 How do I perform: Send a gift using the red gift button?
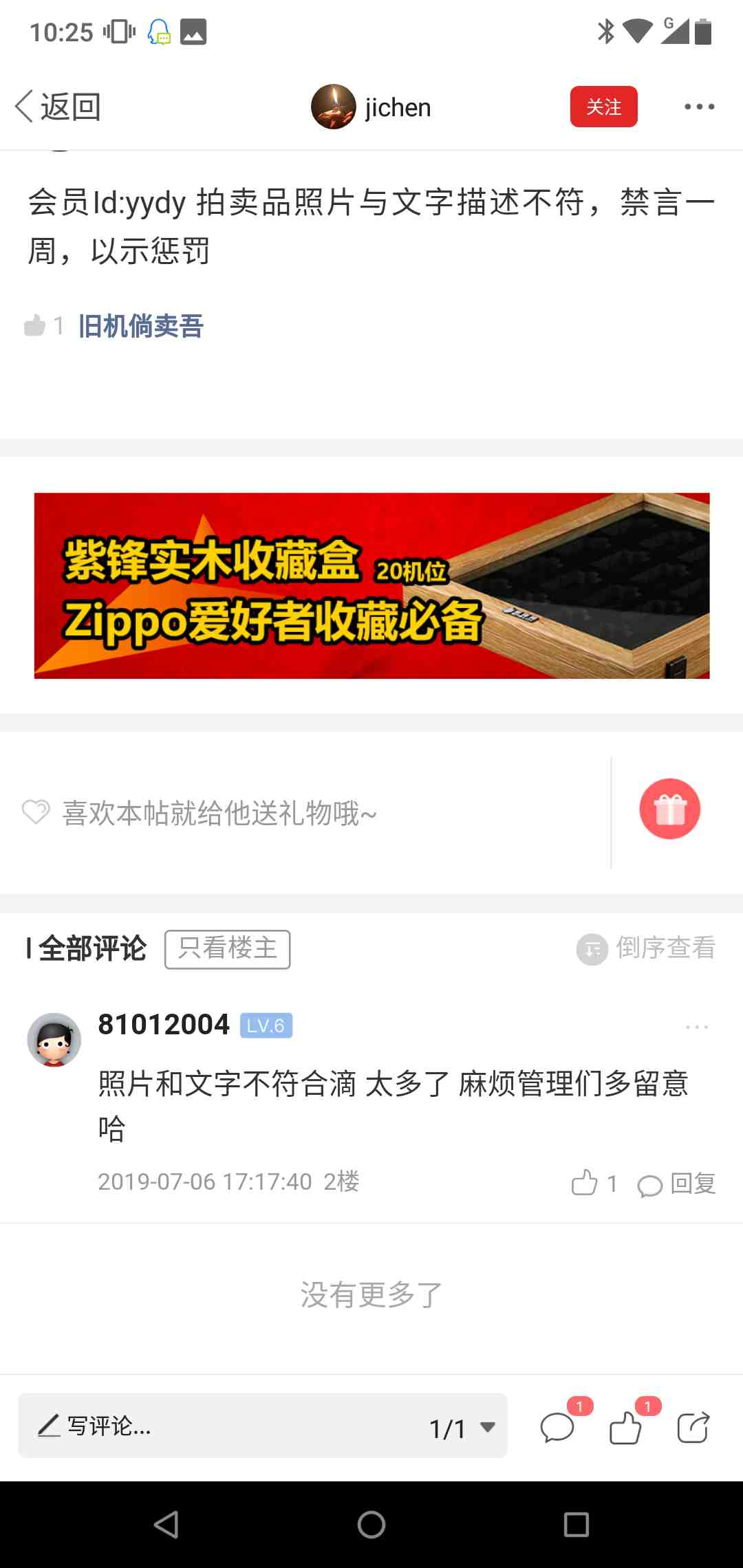point(669,809)
